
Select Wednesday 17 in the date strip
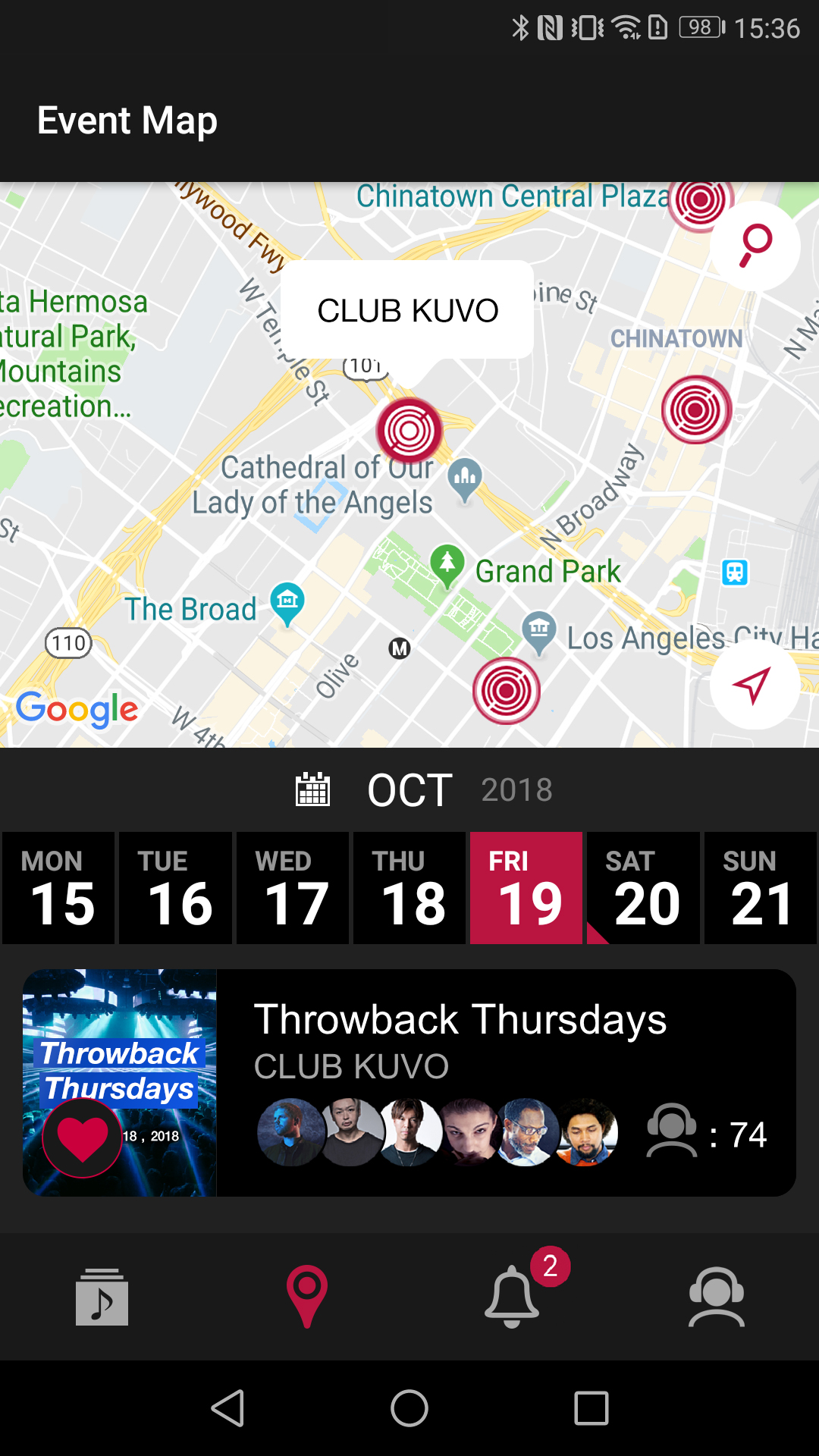[x=293, y=888]
